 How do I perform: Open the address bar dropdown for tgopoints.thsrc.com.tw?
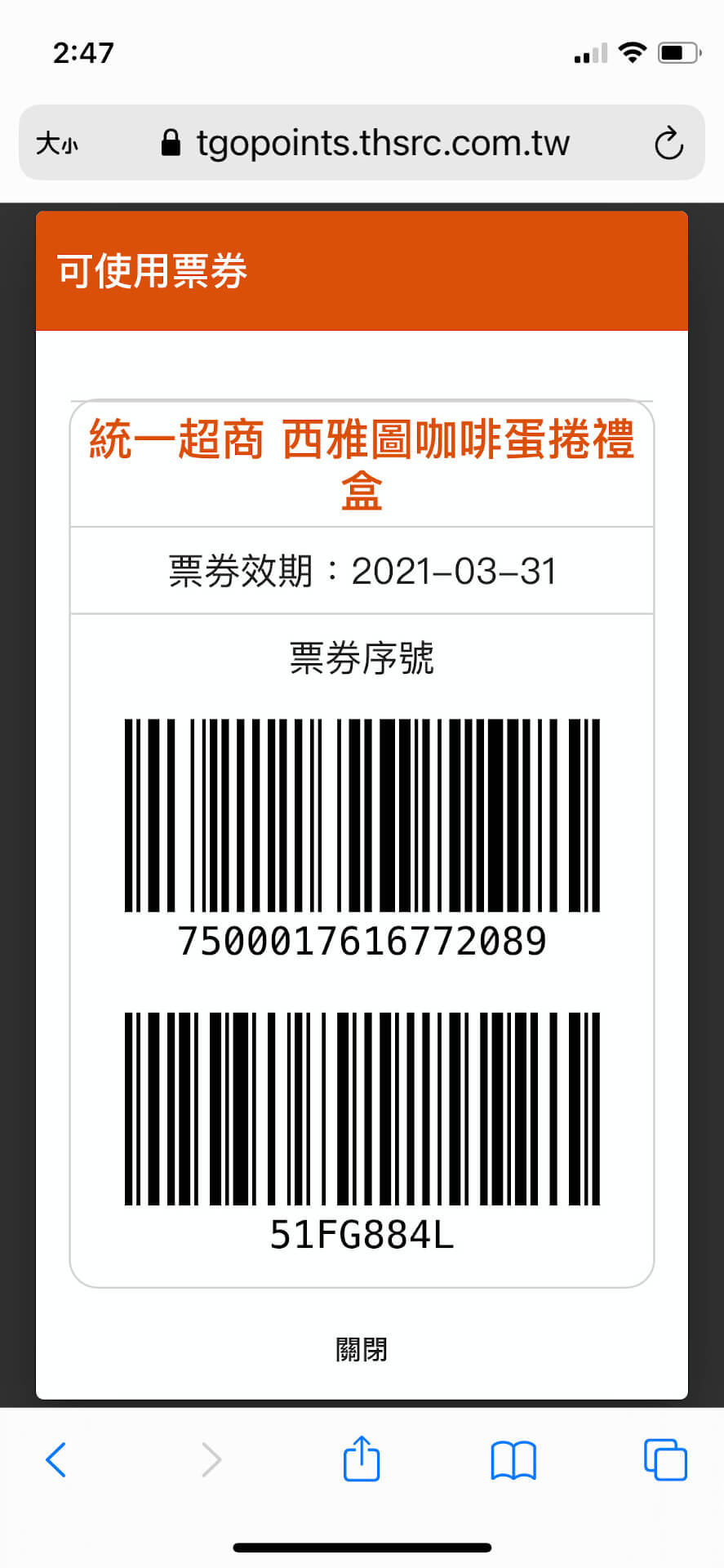coord(382,142)
